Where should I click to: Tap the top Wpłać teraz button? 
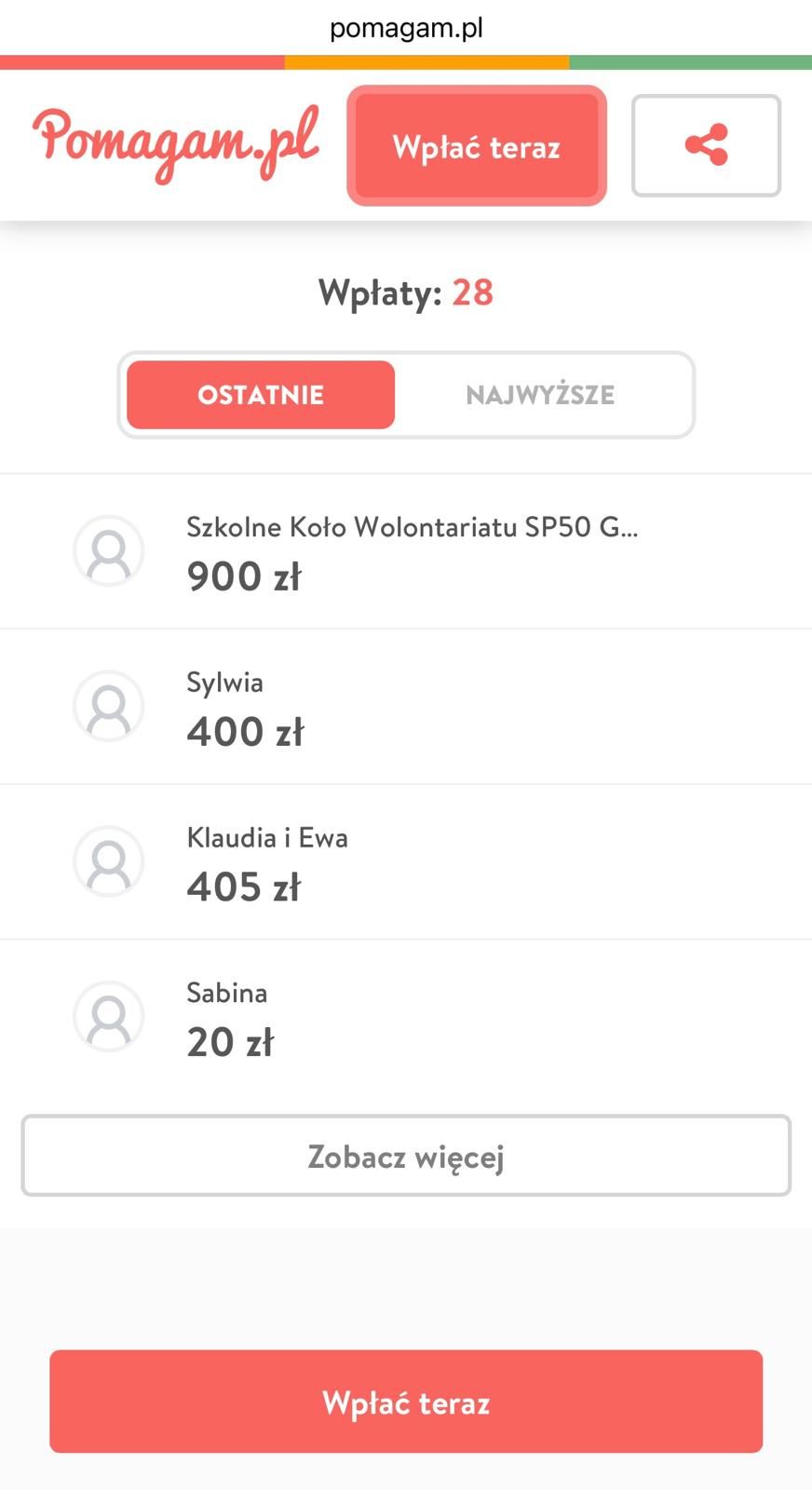point(477,145)
